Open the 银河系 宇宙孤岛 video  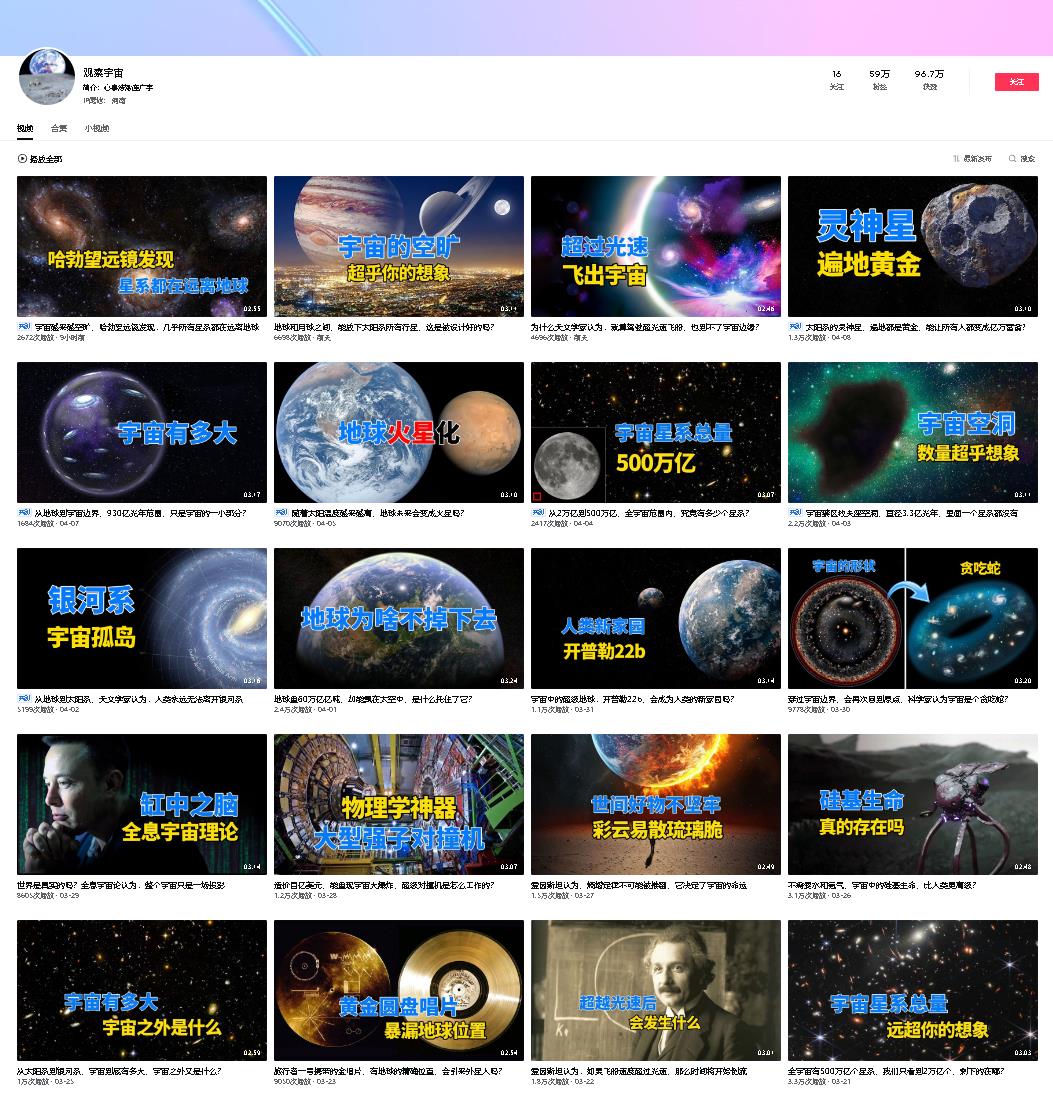point(142,618)
